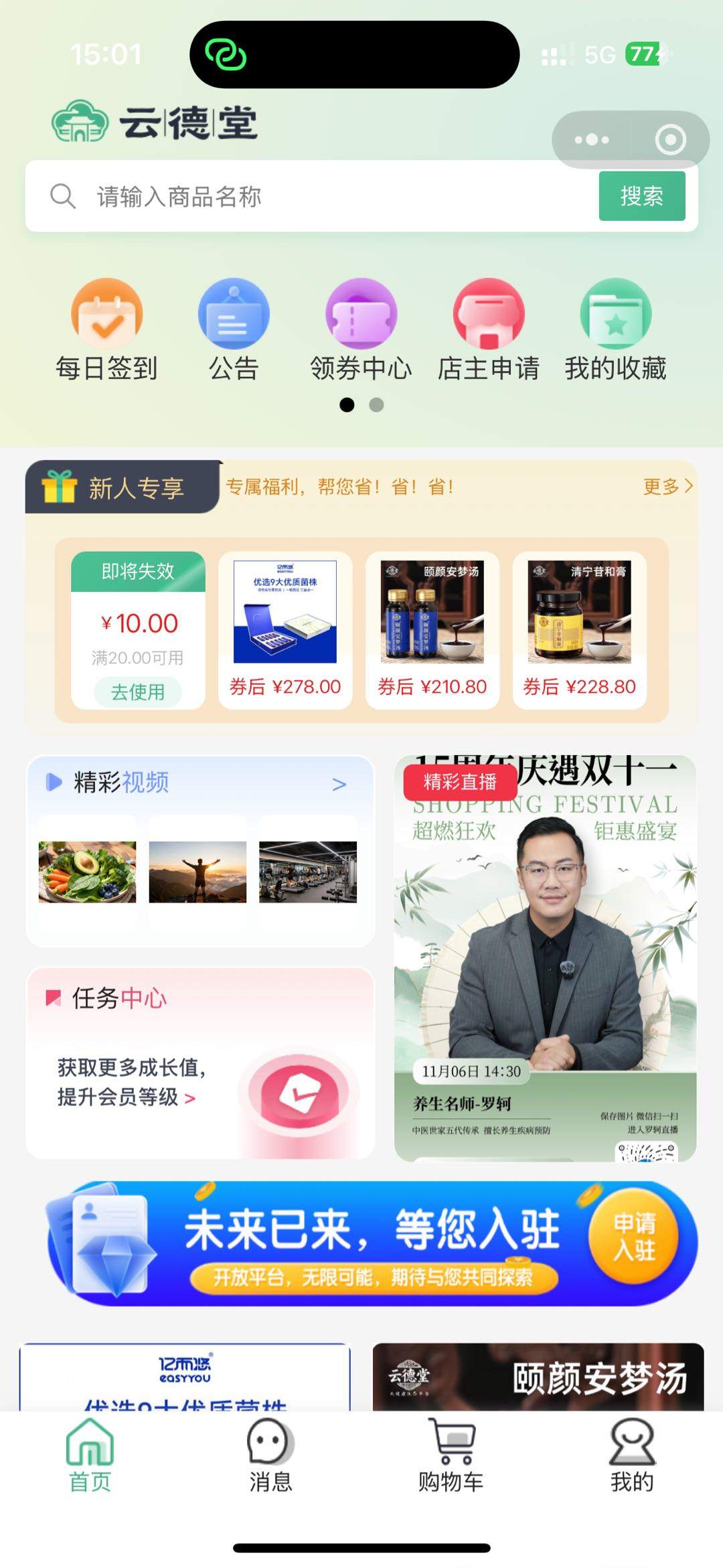
Task: Tap the 去使用 coupon button
Action: (137, 692)
